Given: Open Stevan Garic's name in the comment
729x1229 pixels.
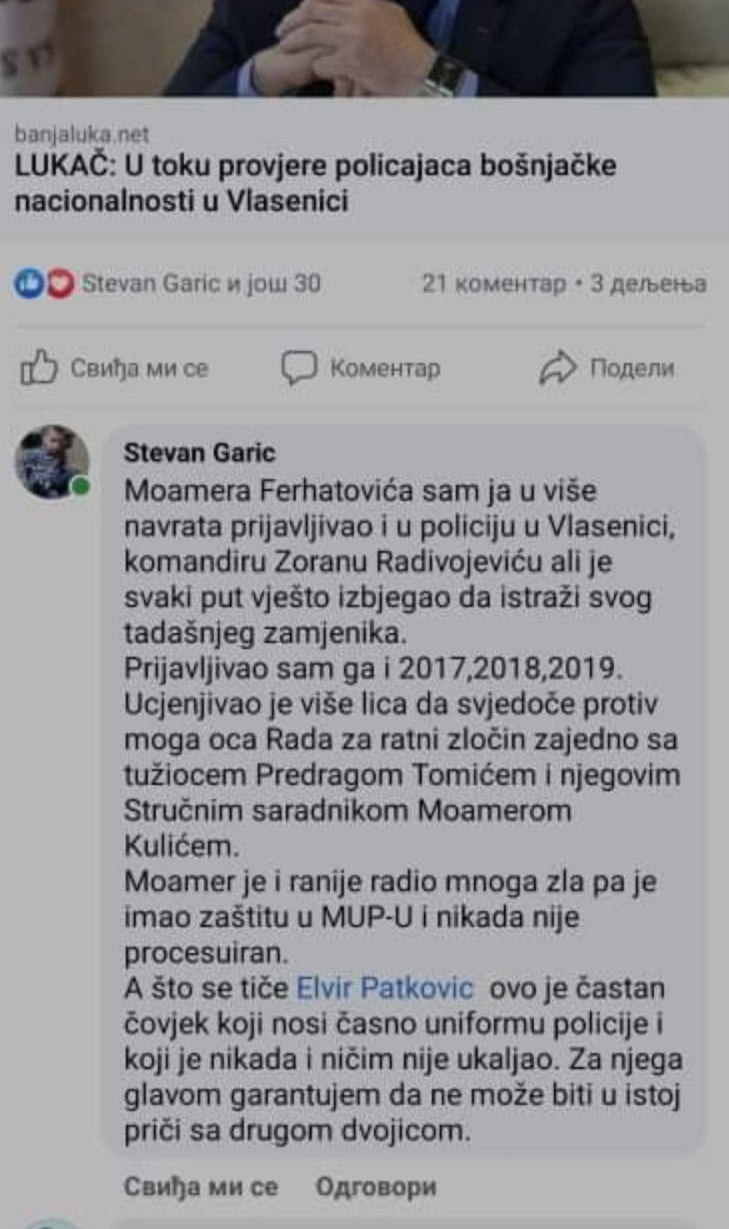Looking at the screenshot, I should point(199,453).
